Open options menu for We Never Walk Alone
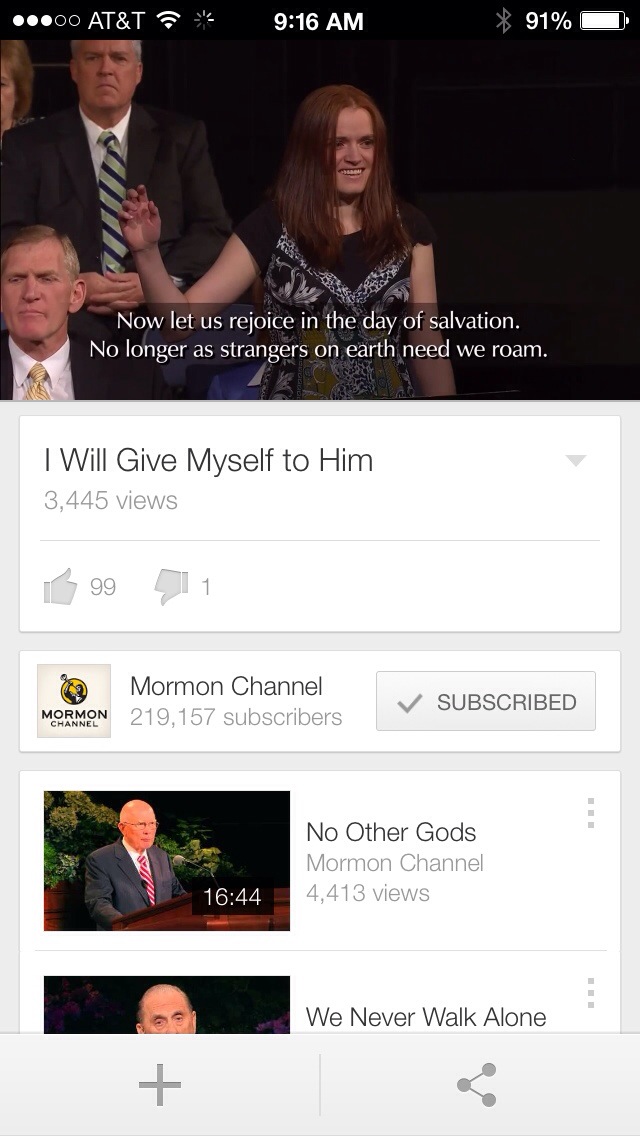Screen dimensions: 640x1136 point(591,993)
